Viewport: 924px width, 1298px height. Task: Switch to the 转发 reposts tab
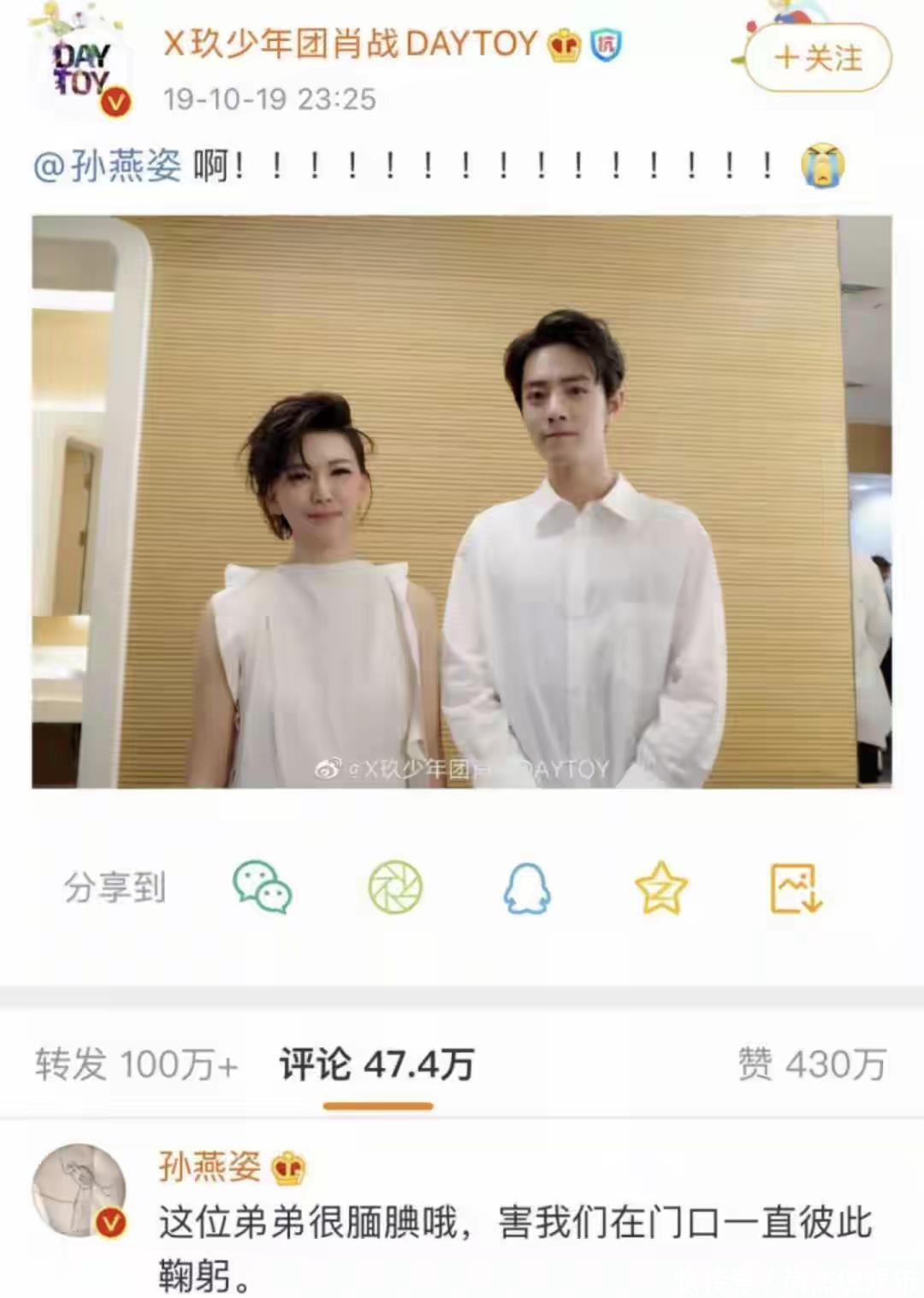click(136, 1065)
